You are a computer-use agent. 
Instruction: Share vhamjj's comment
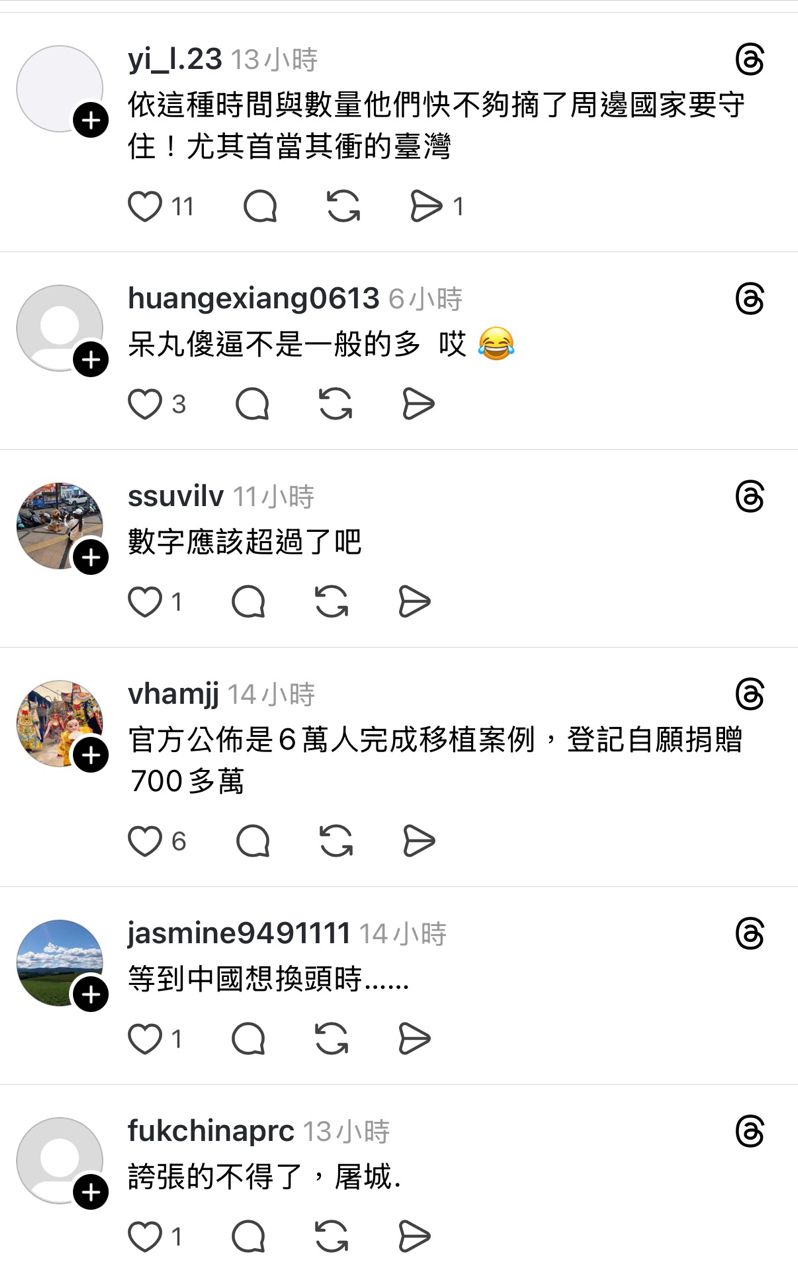[x=418, y=841]
